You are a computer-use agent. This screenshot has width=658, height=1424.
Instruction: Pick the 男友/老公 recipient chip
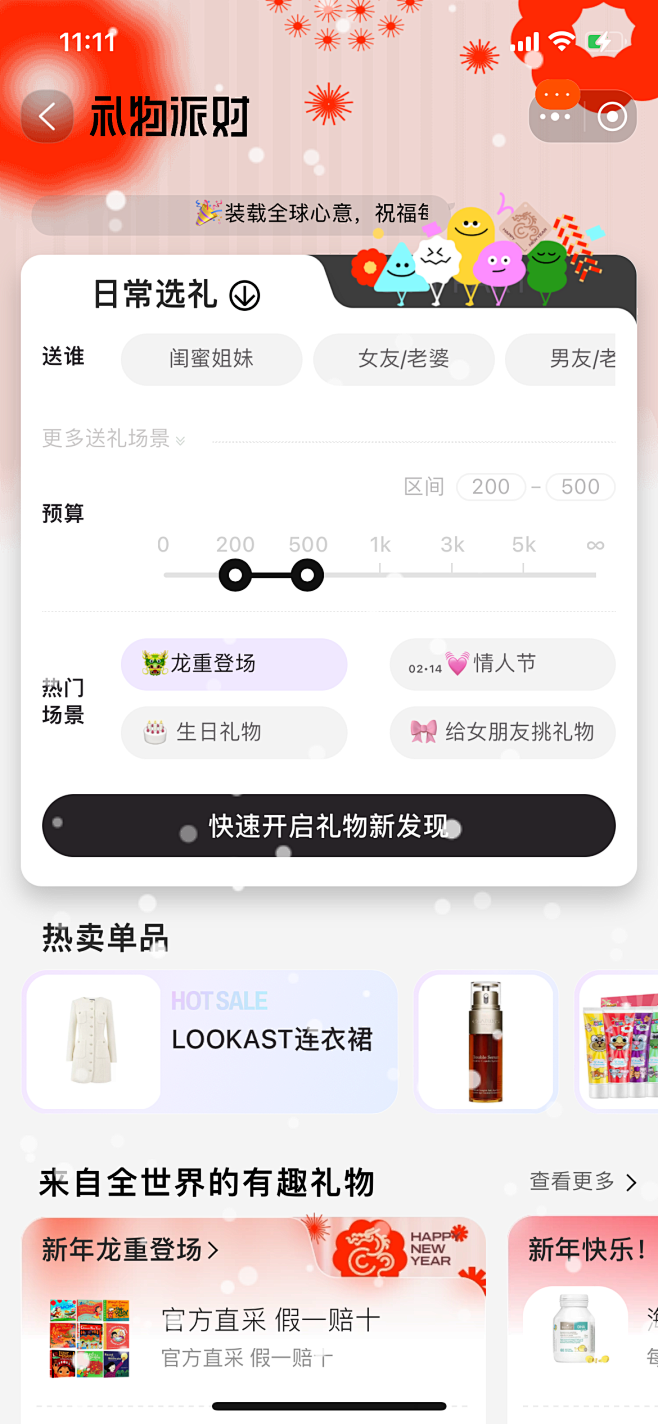(580, 359)
